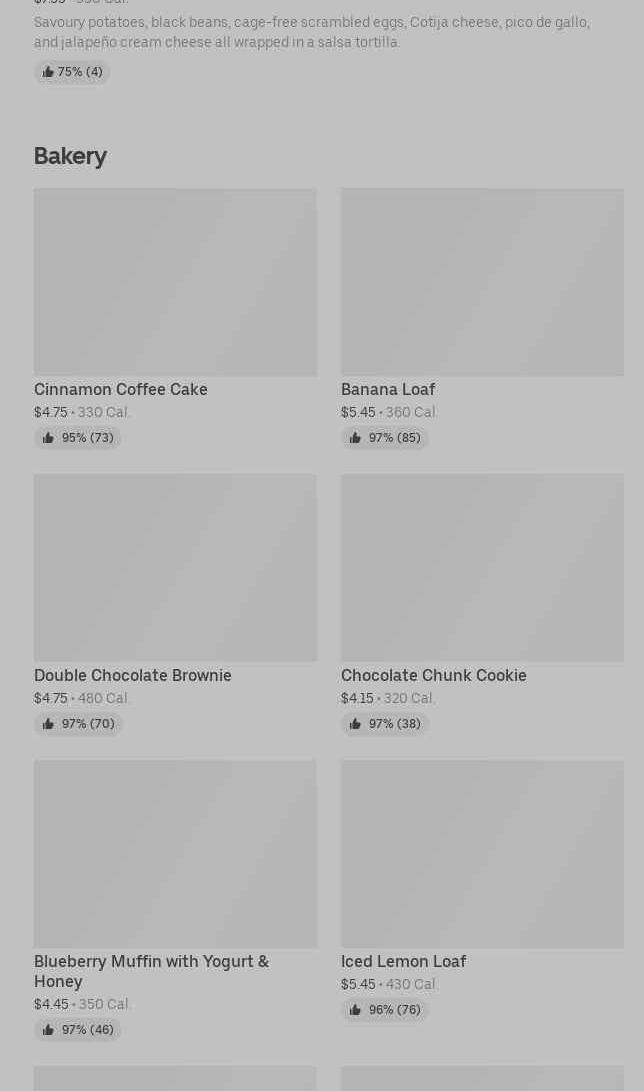Screen dimensions: 644x1091
Task: Choose the Chocolate Chunk Cookie card
Action: [x=482, y=605]
